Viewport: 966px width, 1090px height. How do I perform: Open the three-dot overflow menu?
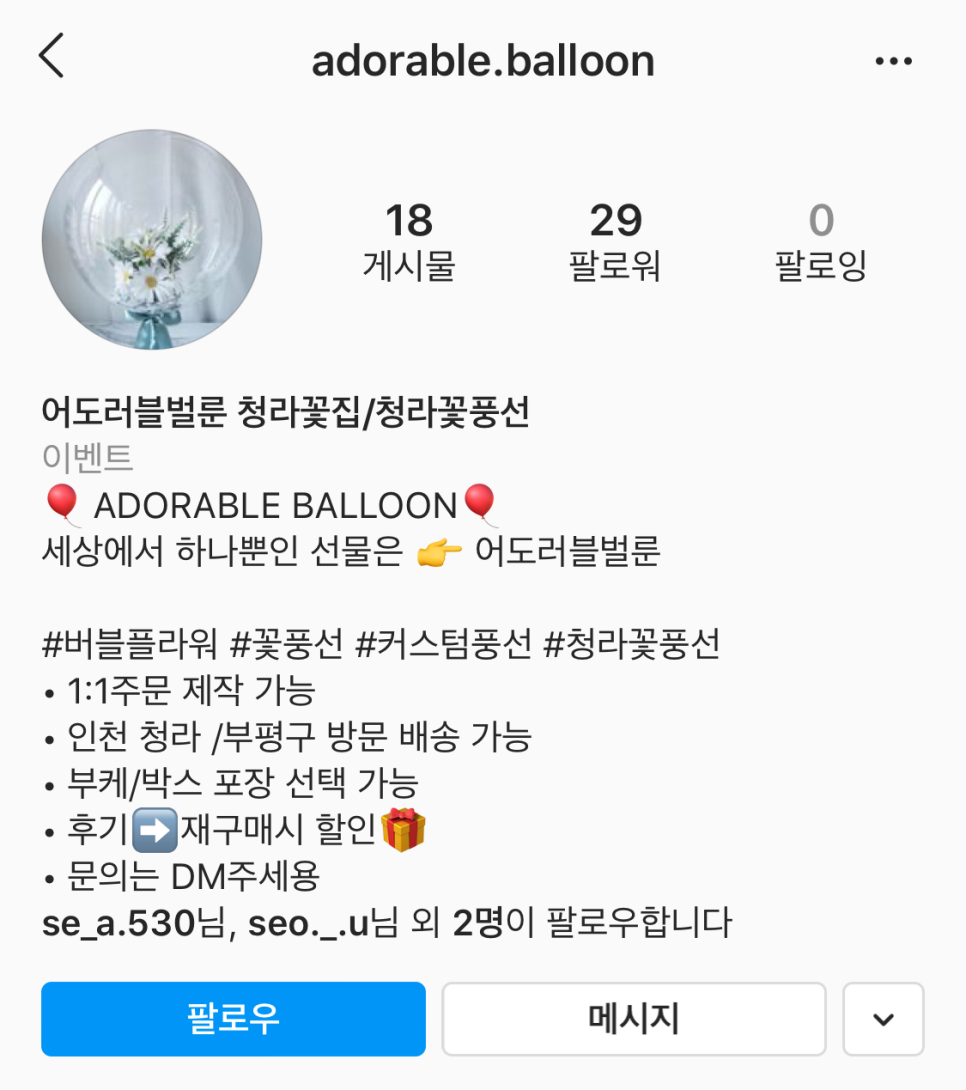[x=893, y=62]
